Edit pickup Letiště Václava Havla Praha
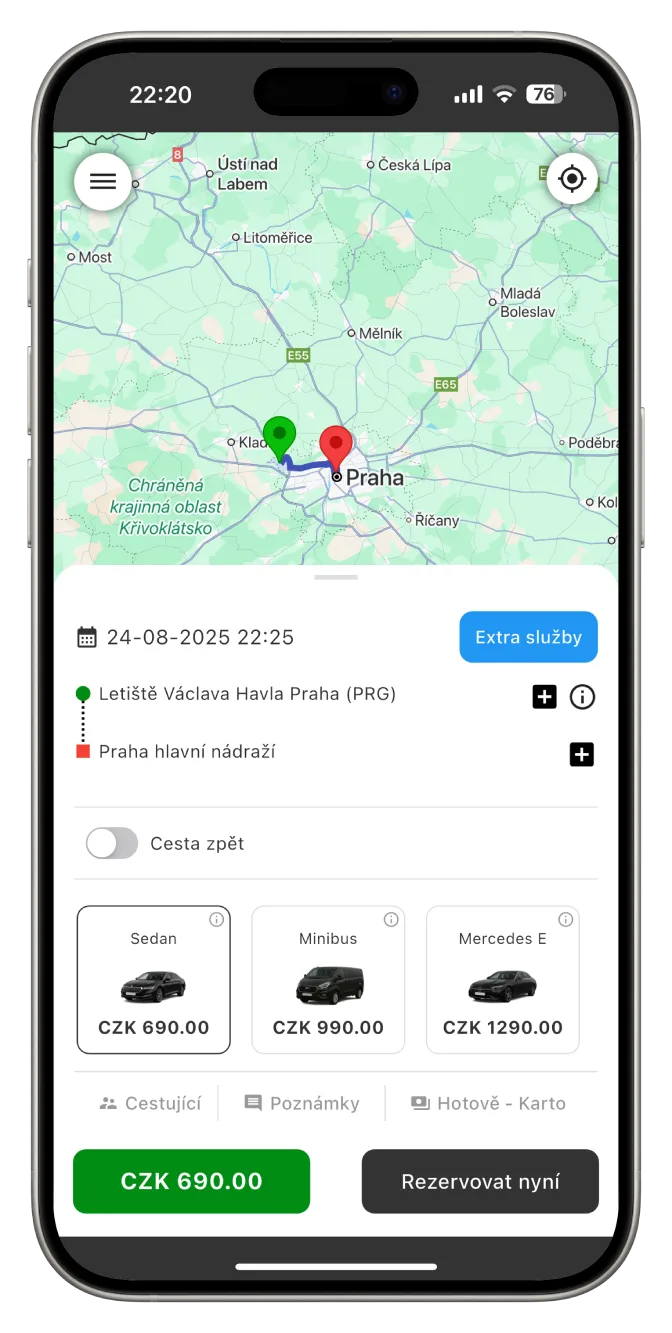Image resolution: width=672 pixels, height=1333 pixels. (x=247, y=694)
